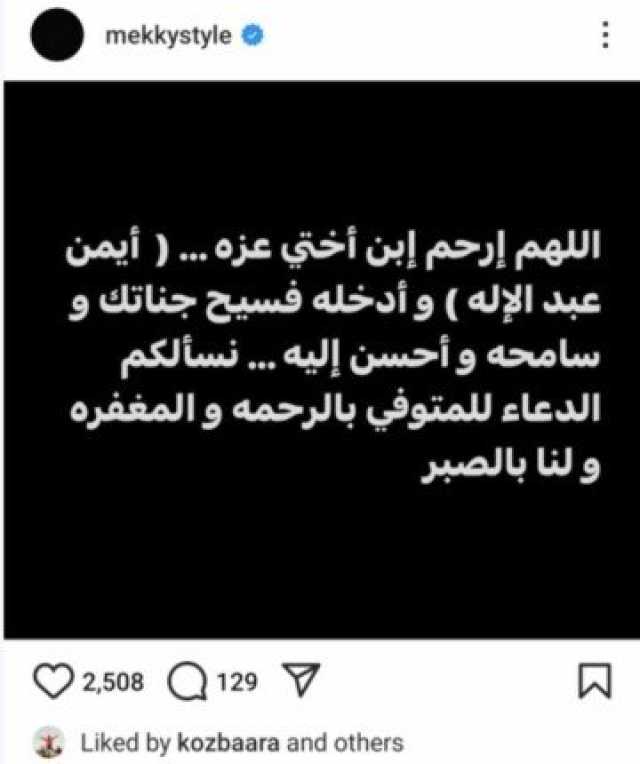Open mekkystyle's profile picture

click(56, 39)
